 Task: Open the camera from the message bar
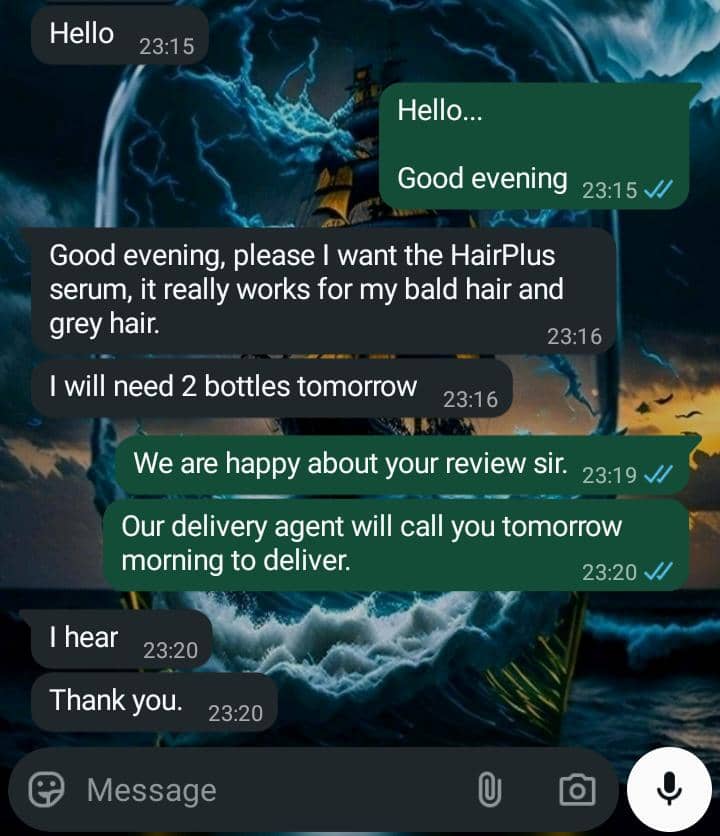(x=576, y=790)
